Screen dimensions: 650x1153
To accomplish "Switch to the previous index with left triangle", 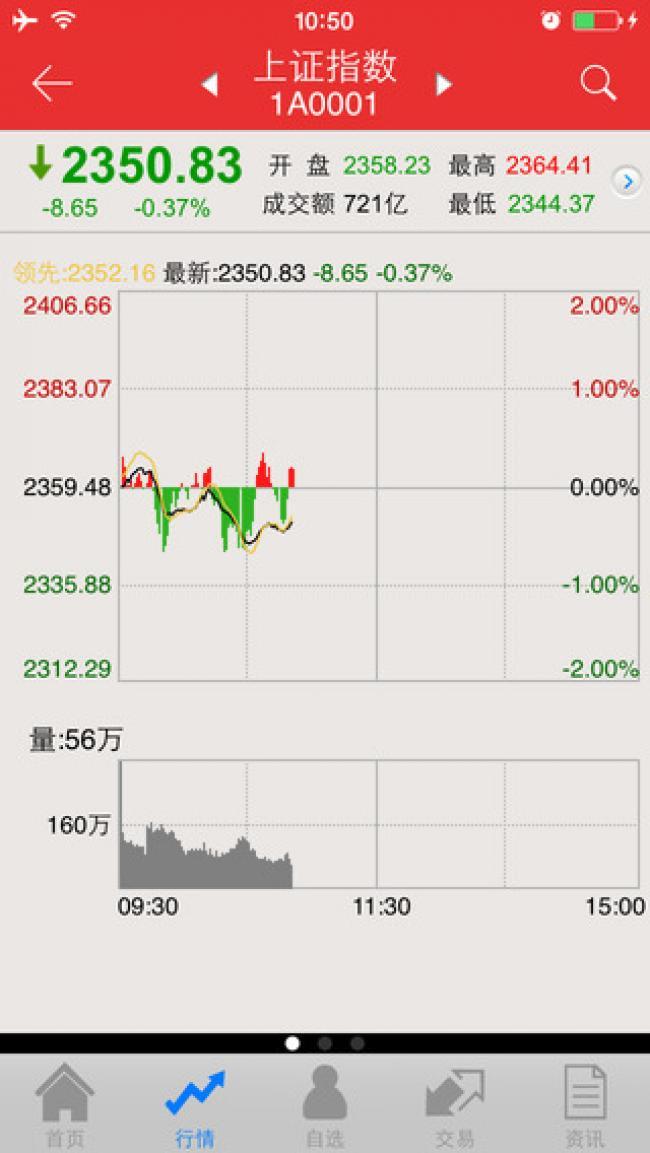I will click(210, 85).
